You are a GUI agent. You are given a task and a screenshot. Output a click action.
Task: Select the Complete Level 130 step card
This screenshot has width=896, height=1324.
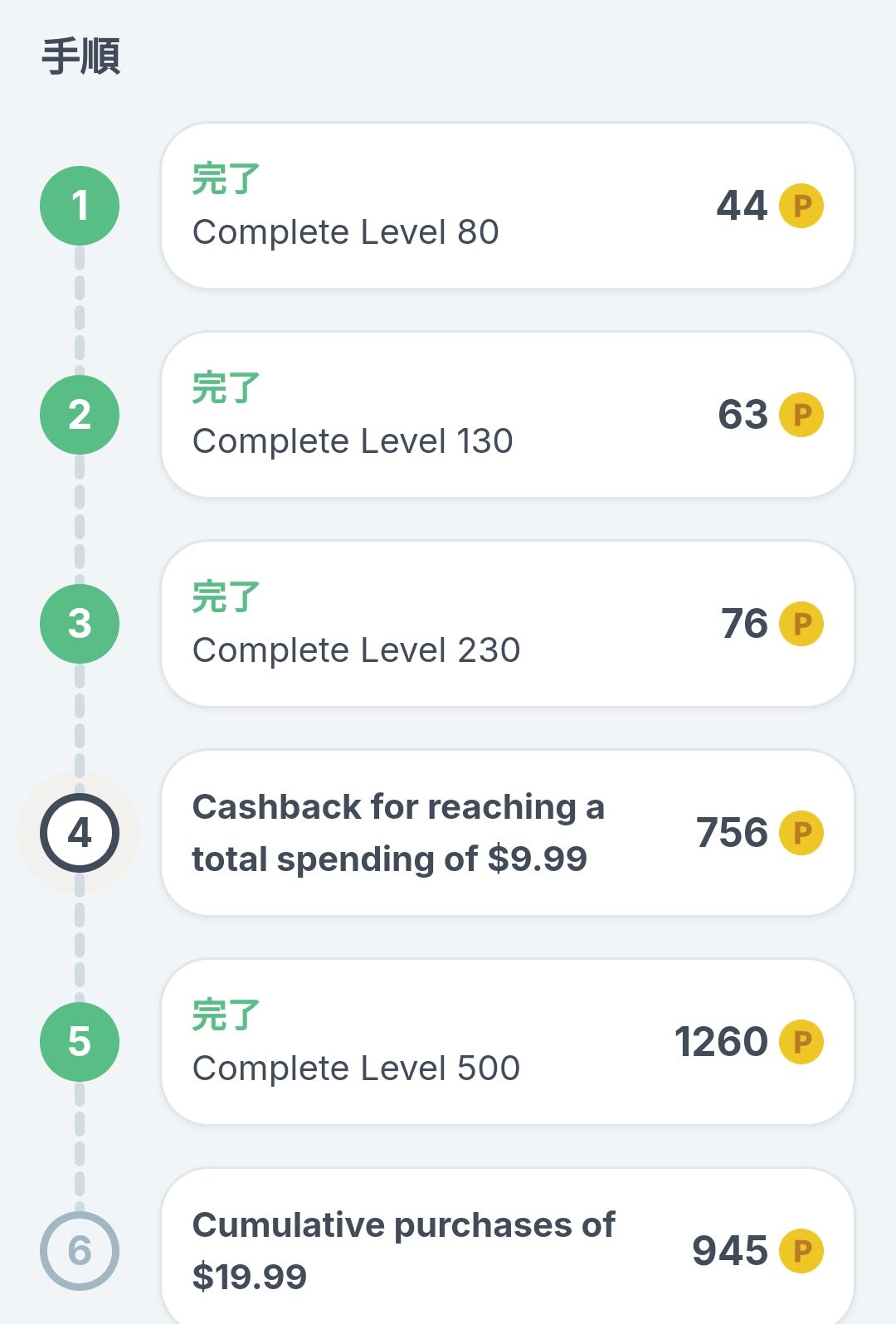tap(506, 415)
